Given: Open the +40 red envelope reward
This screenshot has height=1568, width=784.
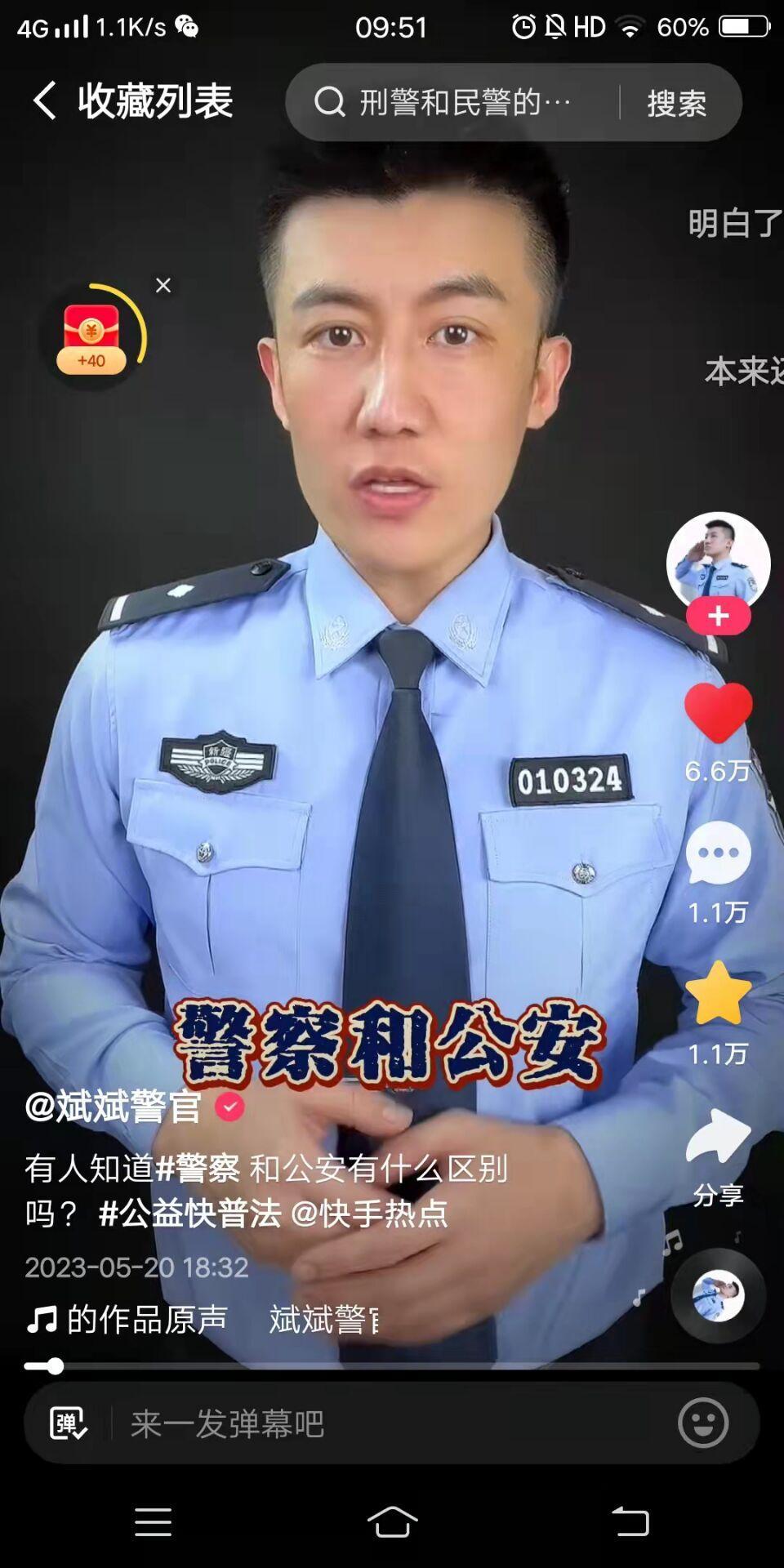Looking at the screenshot, I should (91, 337).
